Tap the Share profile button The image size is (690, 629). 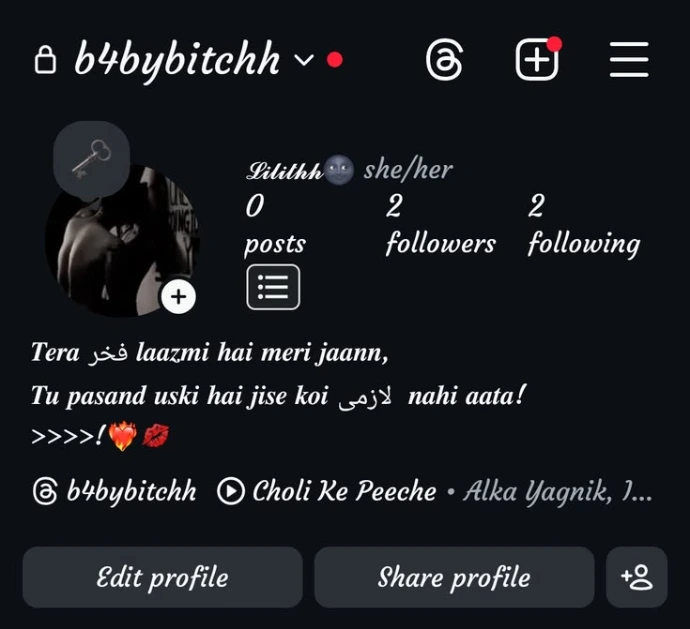tap(454, 577)
